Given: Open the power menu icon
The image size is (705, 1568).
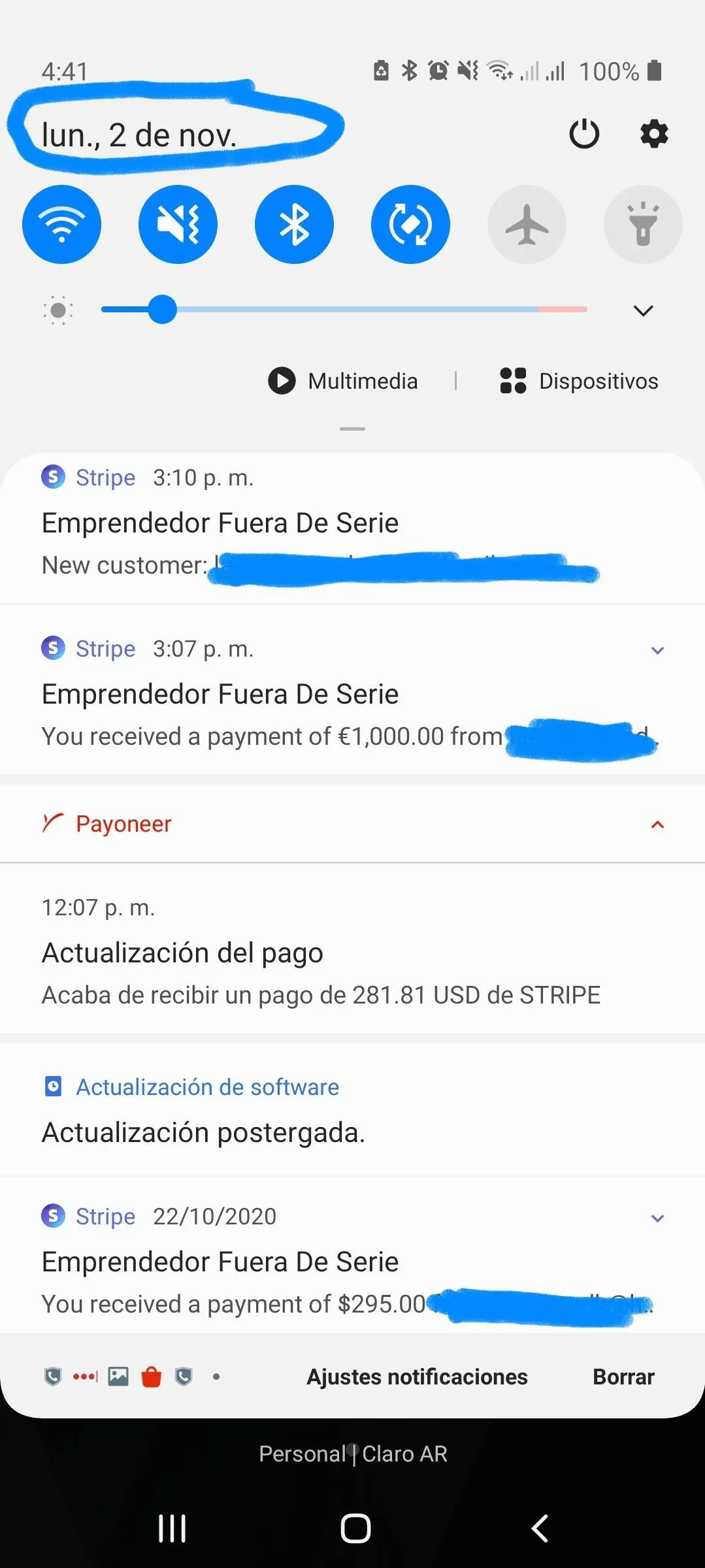Looking at the screenshot, I should (584, 134).
